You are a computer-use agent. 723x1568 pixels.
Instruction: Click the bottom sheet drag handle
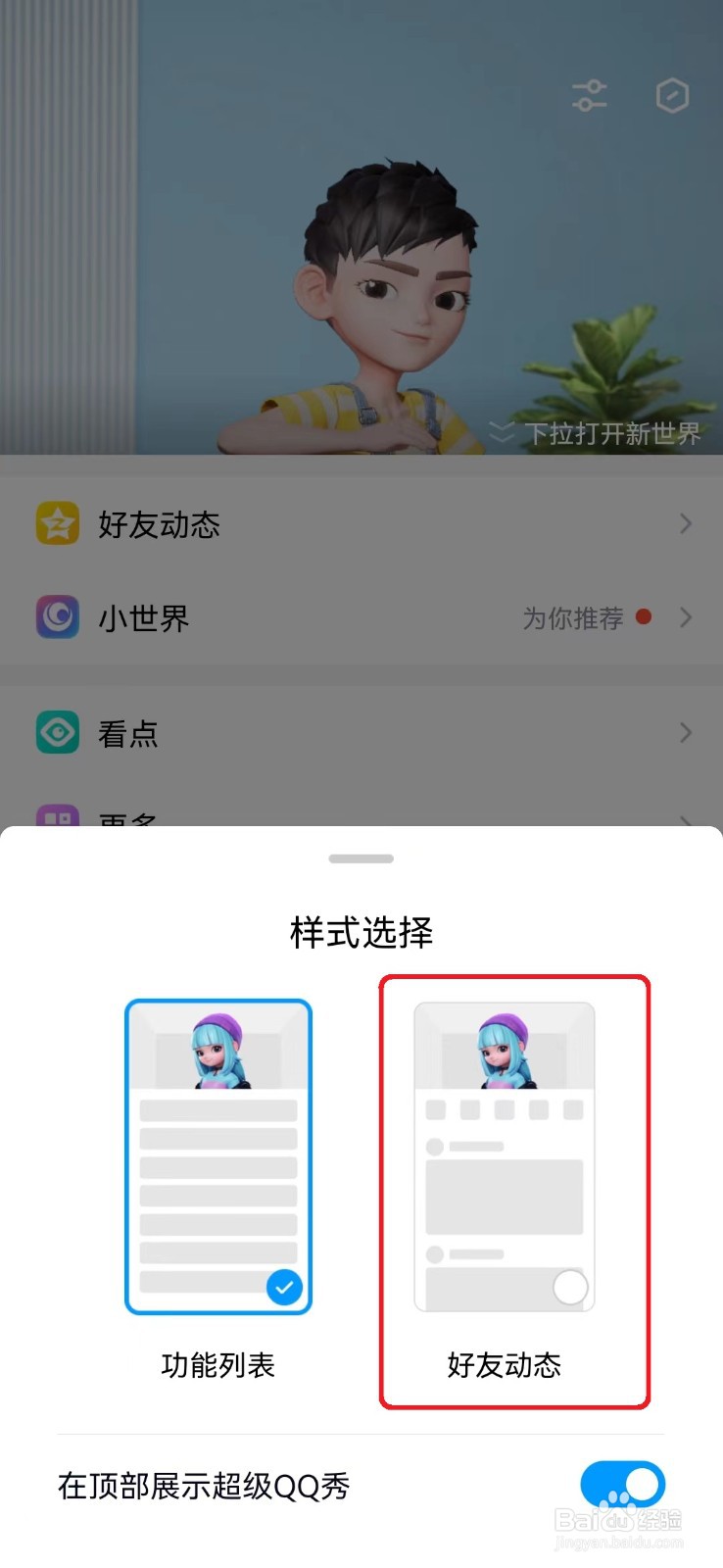coord(361,857)
